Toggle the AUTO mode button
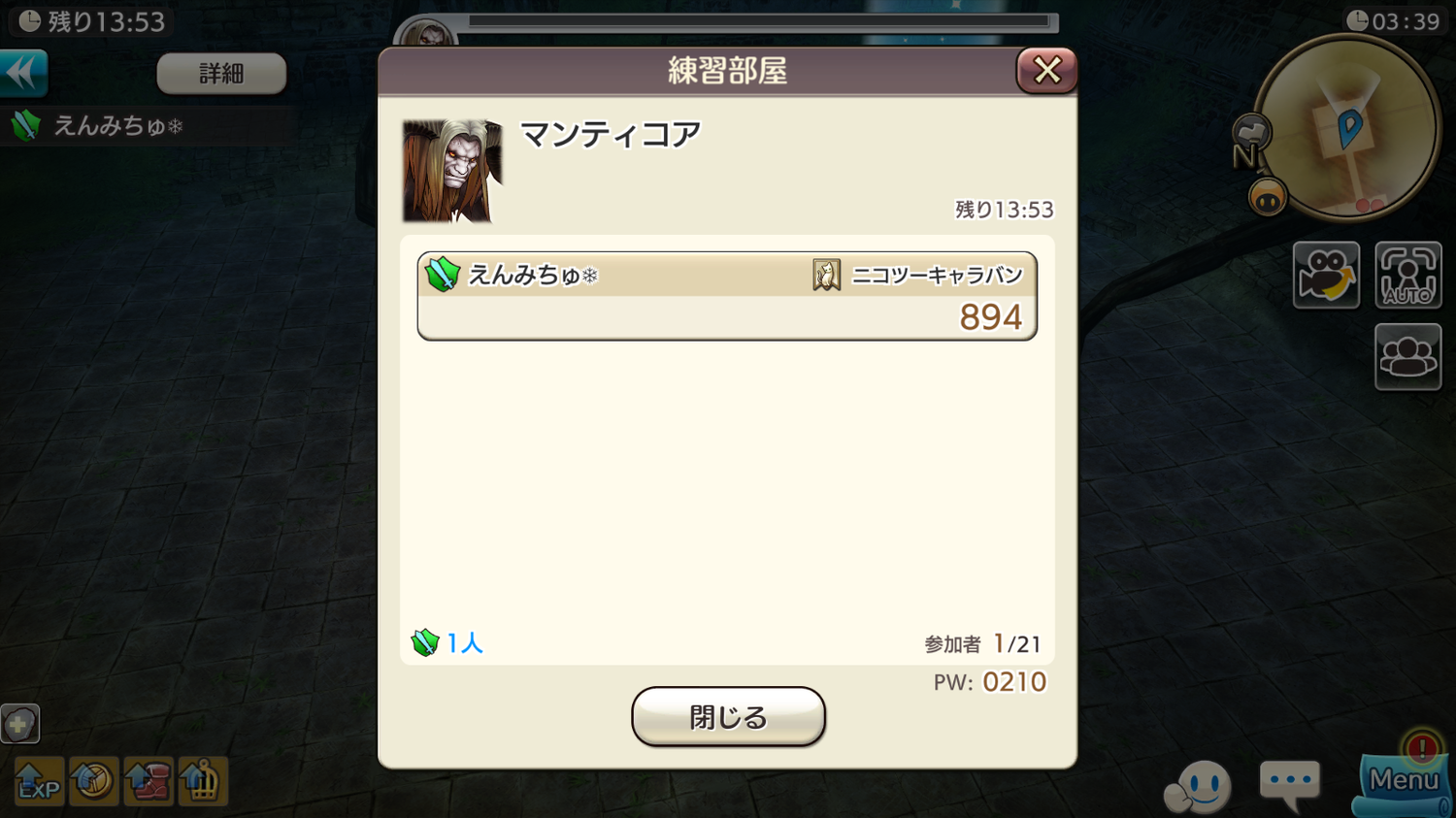 click(1407, 276)
